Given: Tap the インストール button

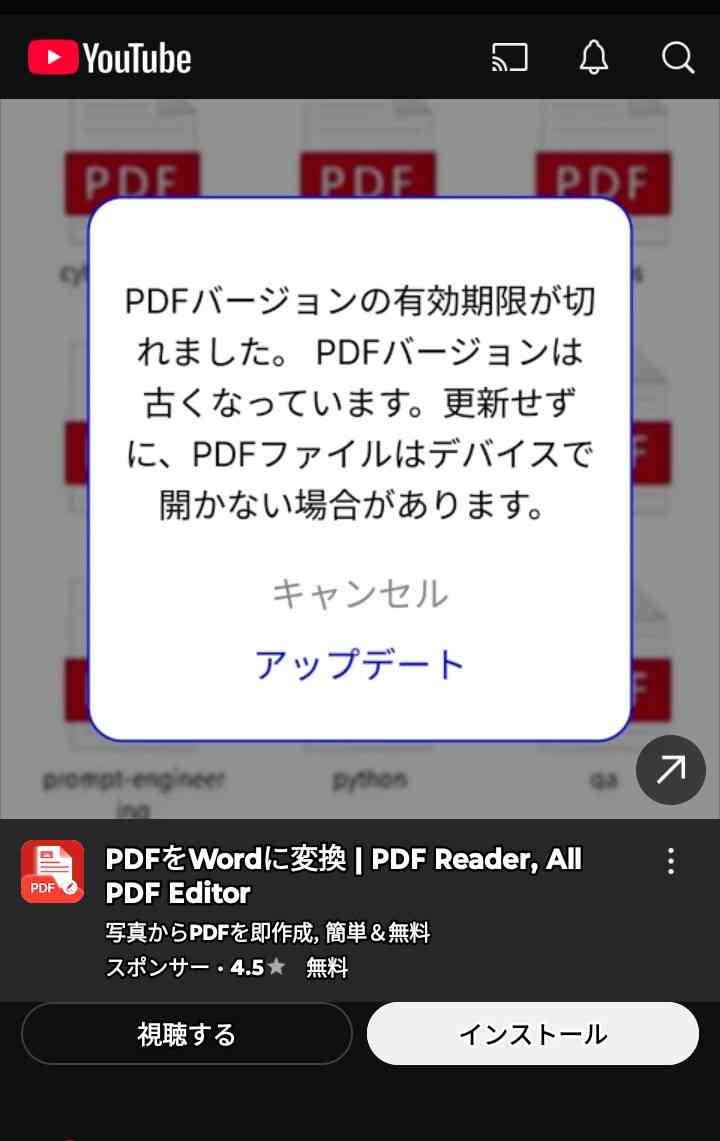Looking at the screenshot, I should pos(532,1034).
